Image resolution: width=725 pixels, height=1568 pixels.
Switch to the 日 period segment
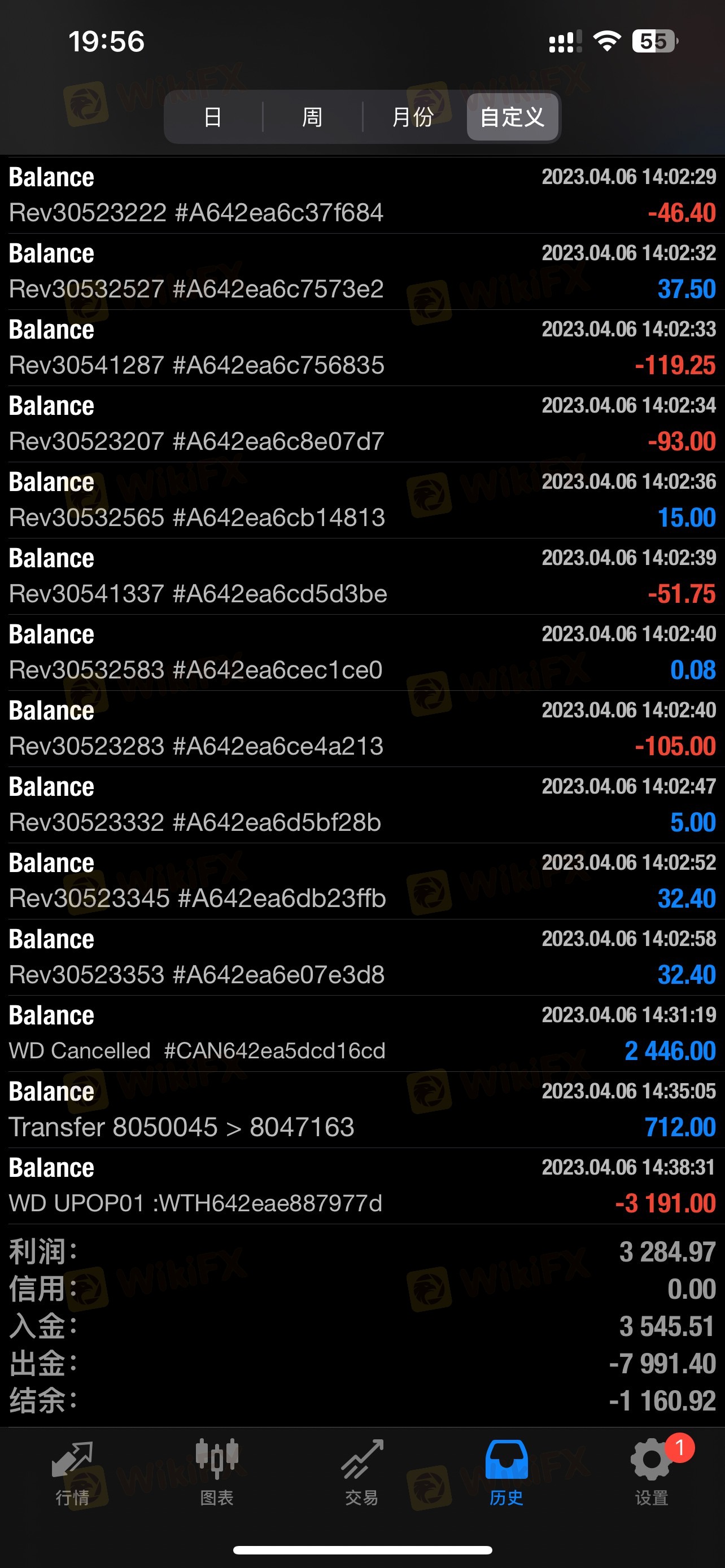point(213,117)
